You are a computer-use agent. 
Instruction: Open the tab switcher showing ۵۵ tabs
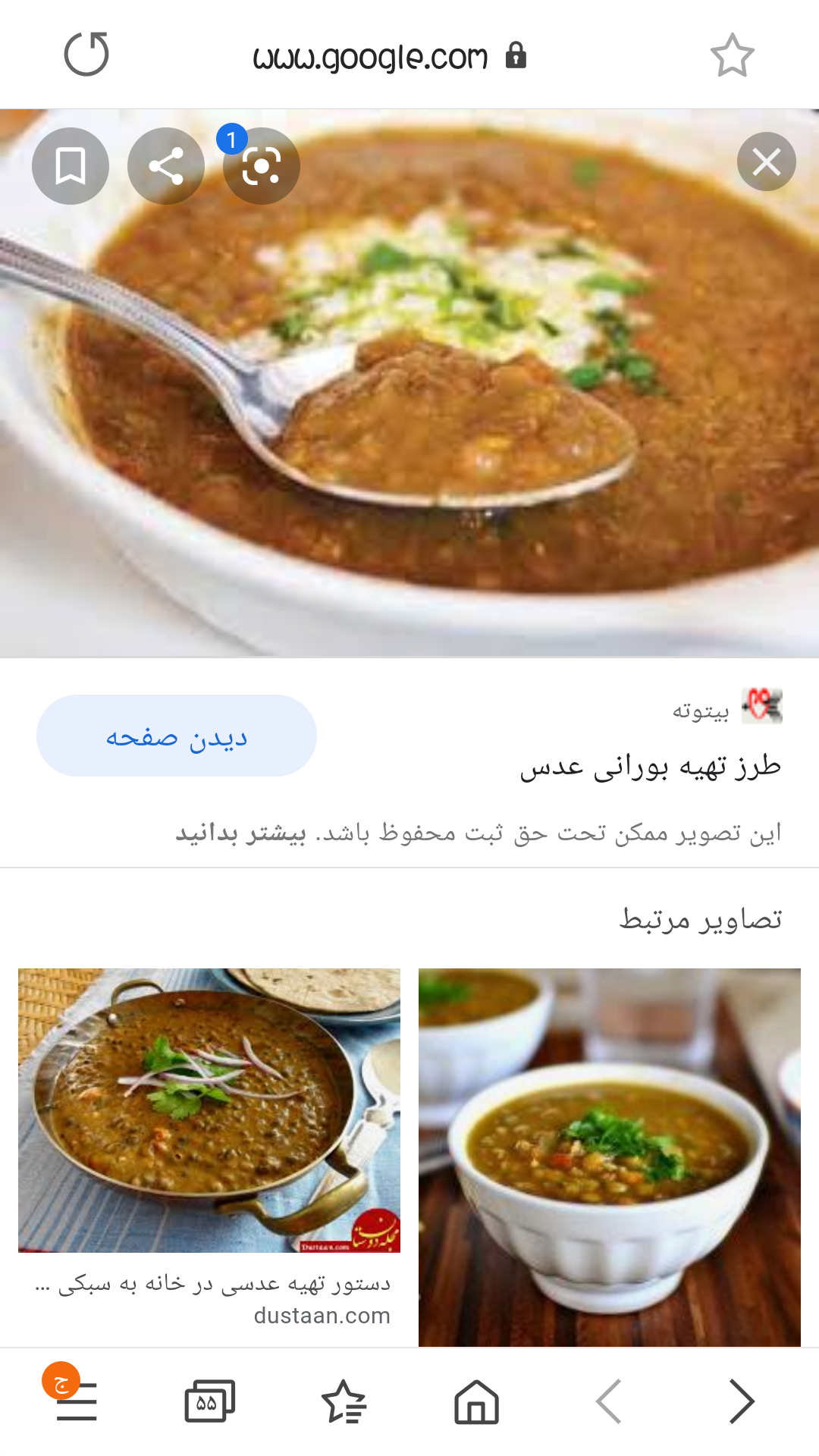[209, 1401]
